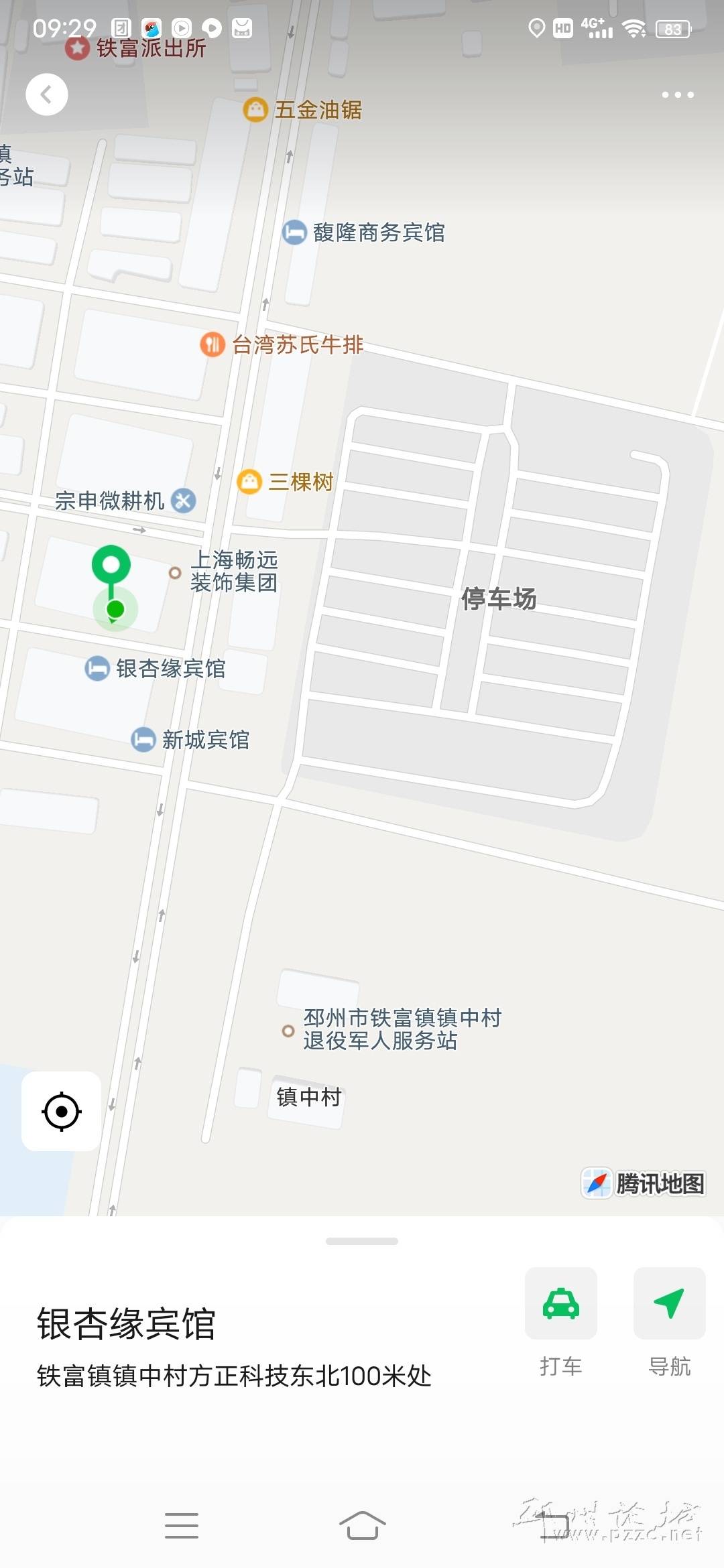This screenshot has width=724, height=1568.
Task: Open recent apps menu button
Action: coord(181,1526)
